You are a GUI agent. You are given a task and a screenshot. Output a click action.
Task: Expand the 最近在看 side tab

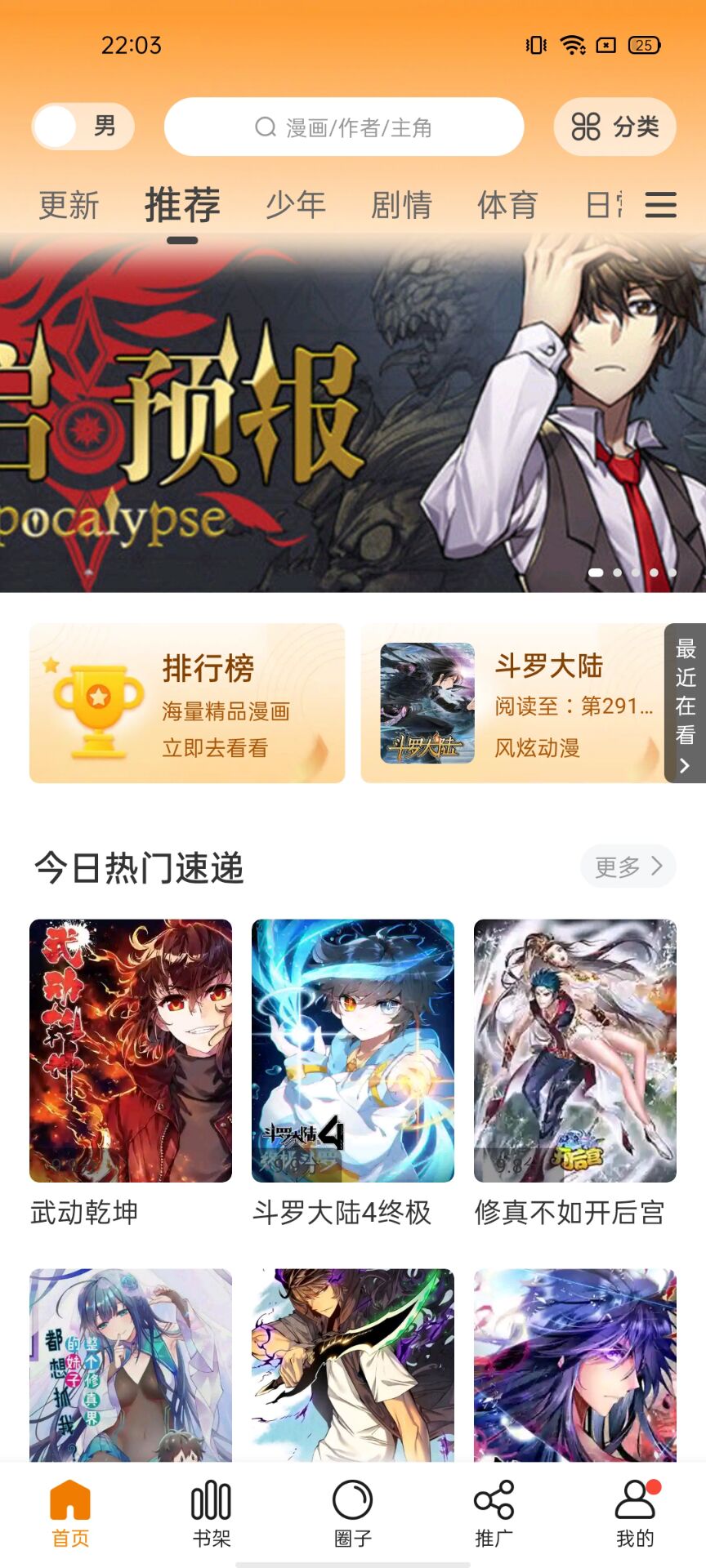pos(686,703)
